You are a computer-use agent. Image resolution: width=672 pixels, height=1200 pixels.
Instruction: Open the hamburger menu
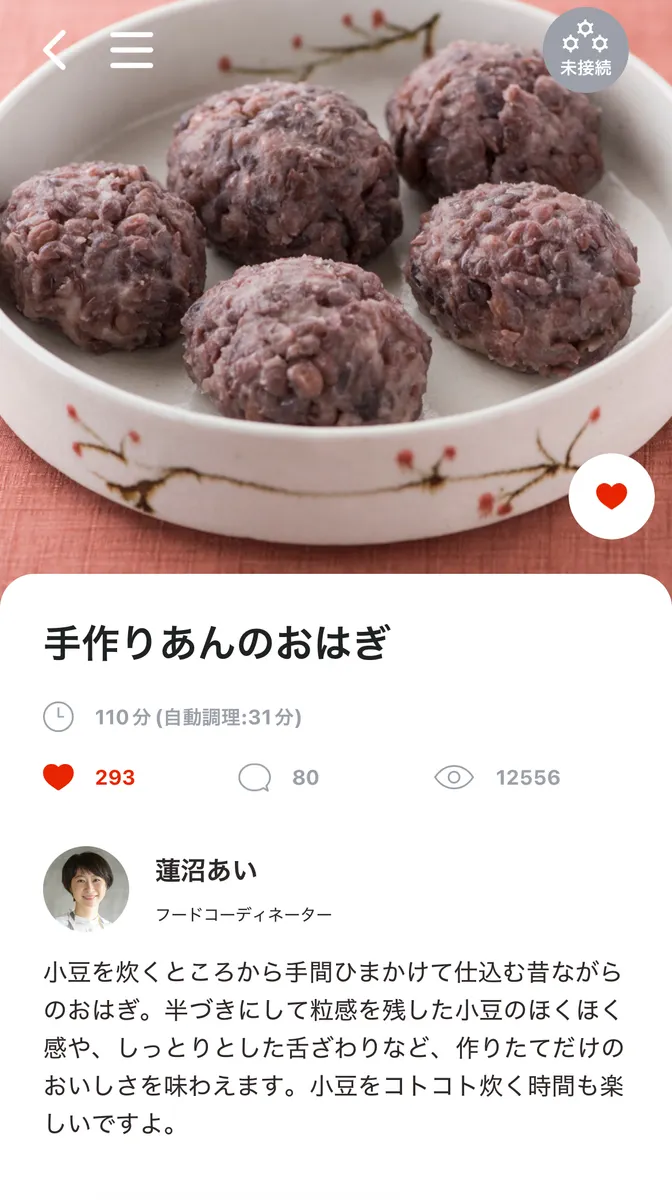coord(132,50)
